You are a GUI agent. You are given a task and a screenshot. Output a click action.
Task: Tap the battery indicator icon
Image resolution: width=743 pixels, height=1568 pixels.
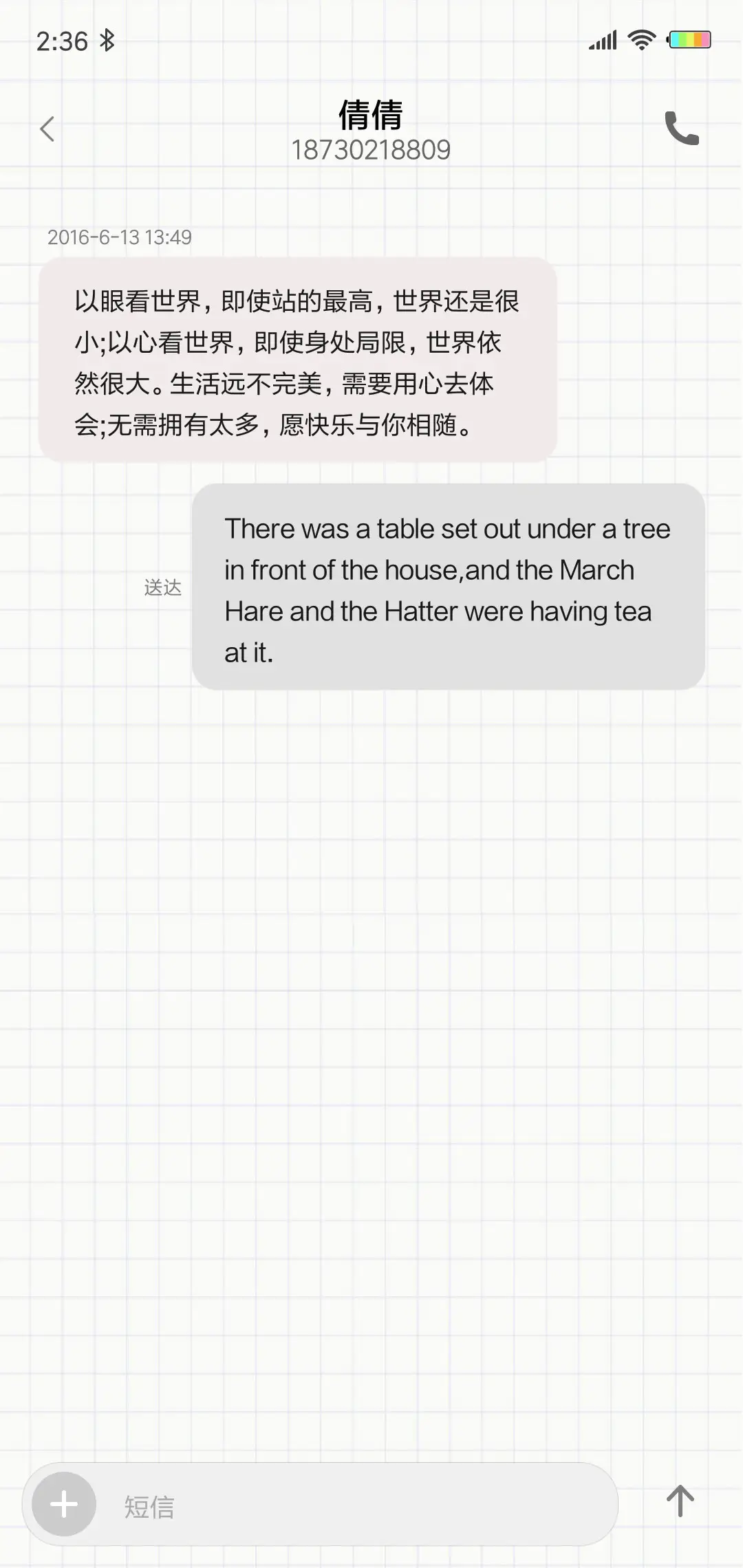[x=688, y=41]
